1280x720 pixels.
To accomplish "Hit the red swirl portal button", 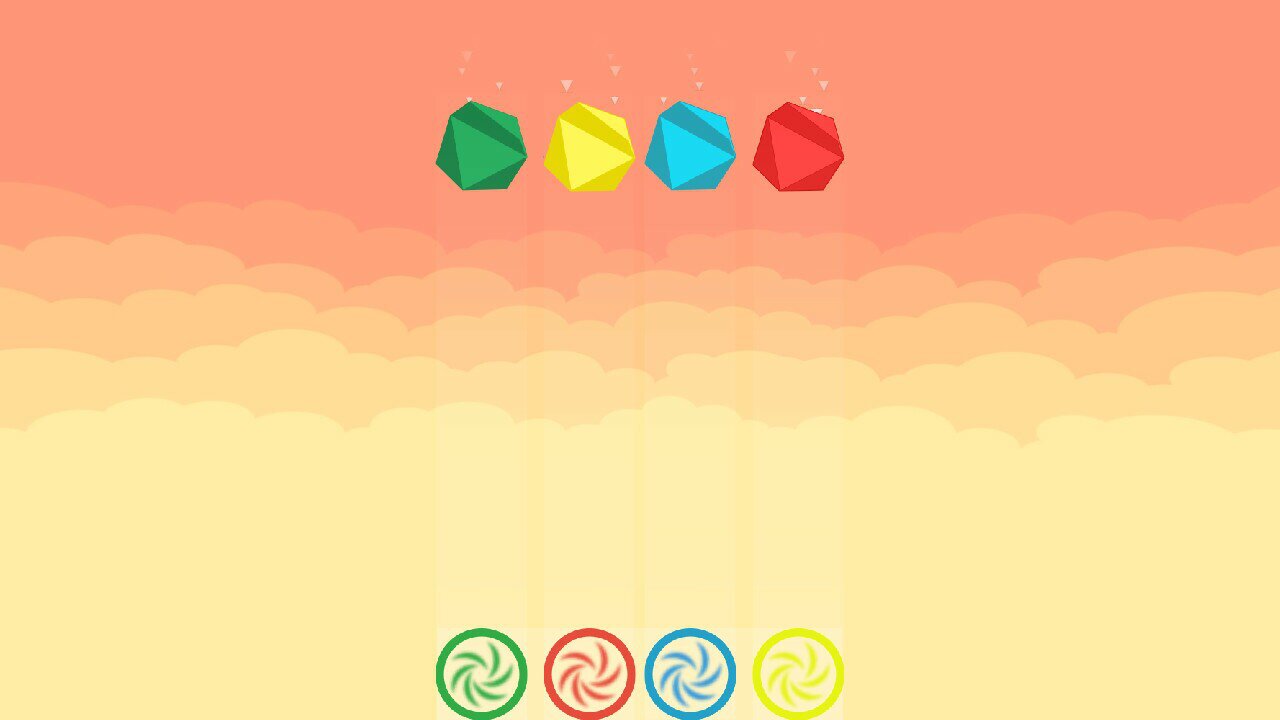I will [x=589, y=673].
